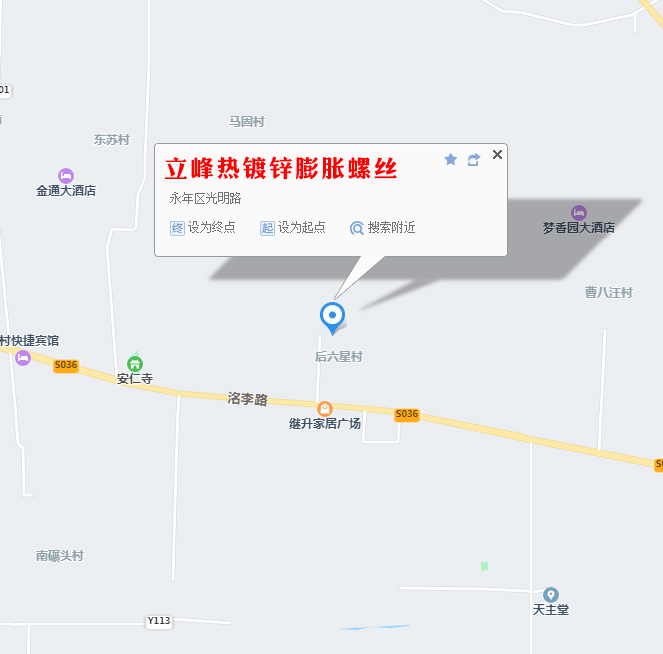Select 设为终点 to set destination
663x654 pixels.
coord(204,228)
